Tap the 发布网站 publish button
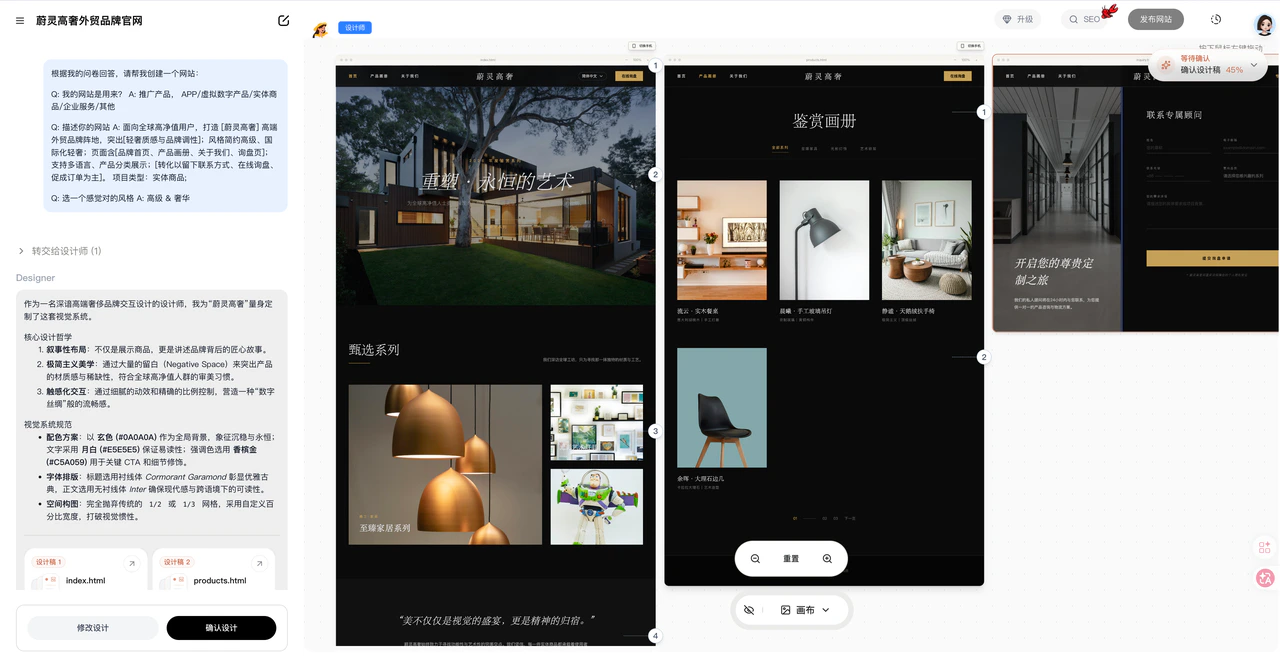 [x=1155, y=19]
